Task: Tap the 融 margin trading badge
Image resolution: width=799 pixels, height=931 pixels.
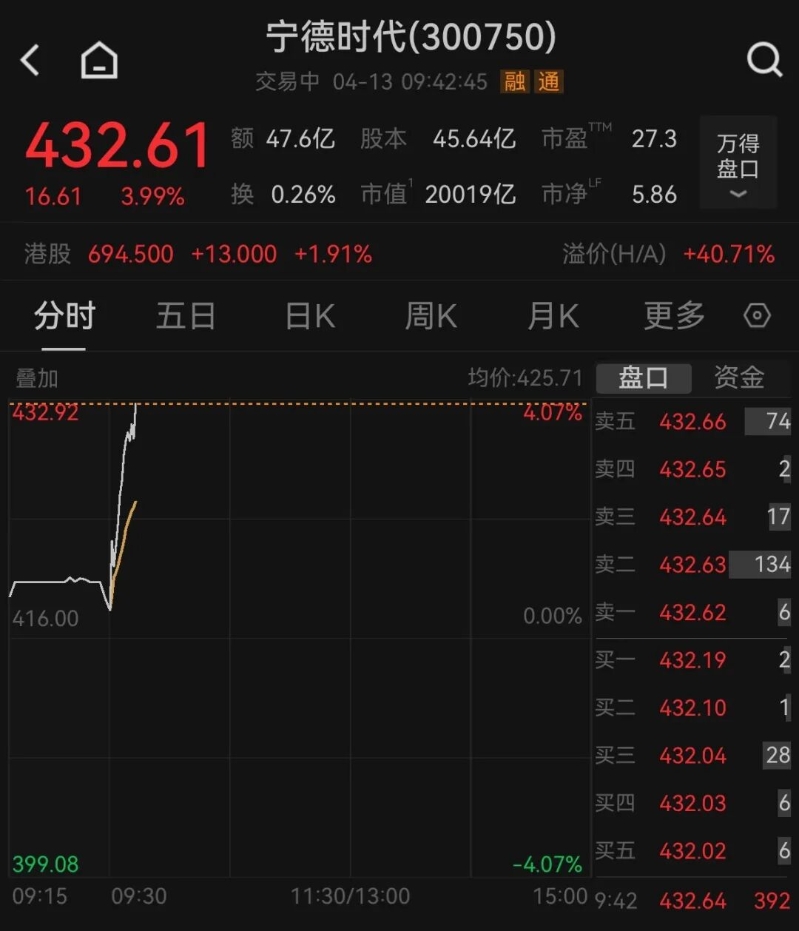Action: click(515, 85)
